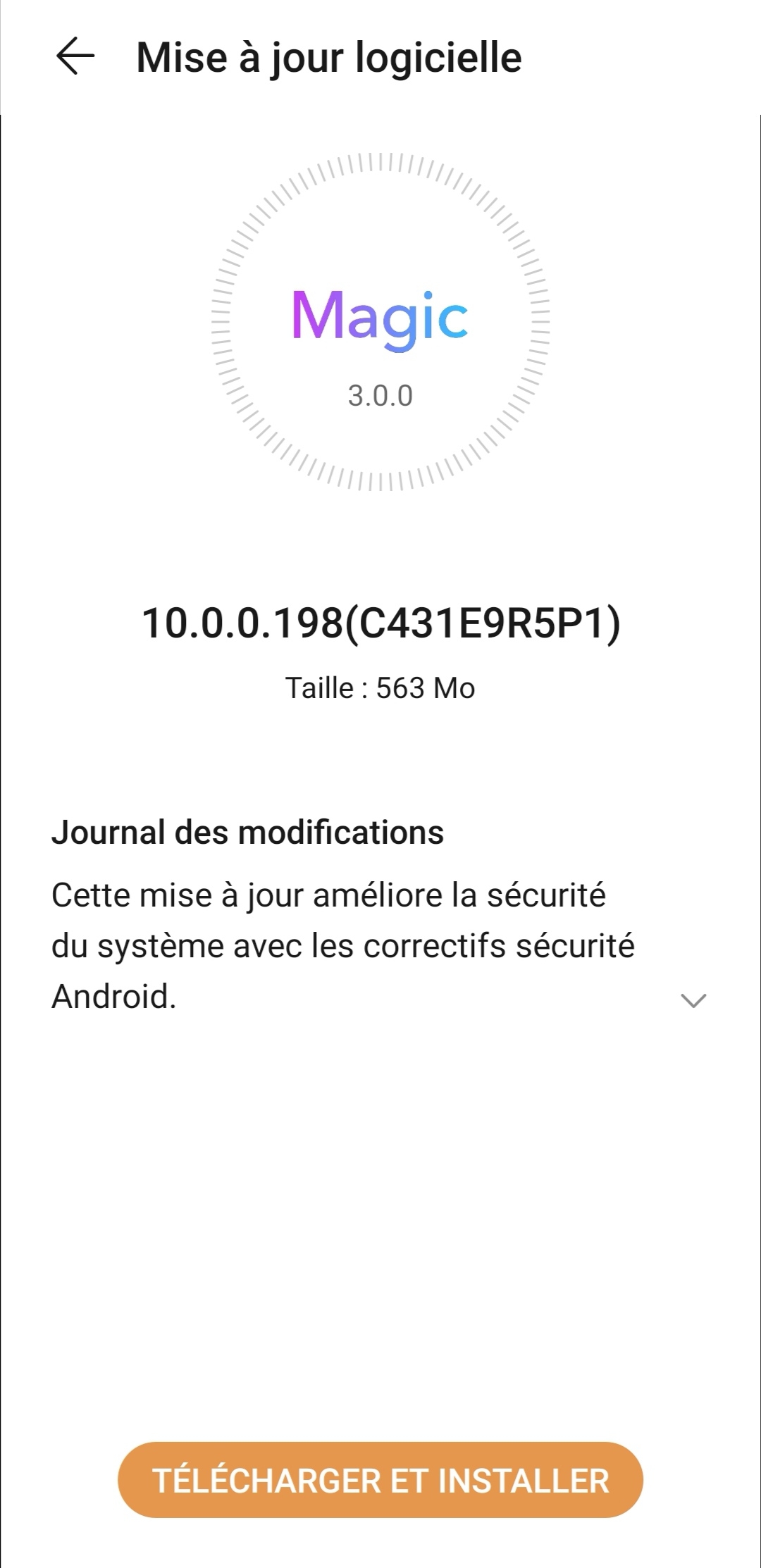Viewport: 761px width, 1568px height.
Task: Select the Taille : 563 Mo text
Action: [x=380, y=688]
